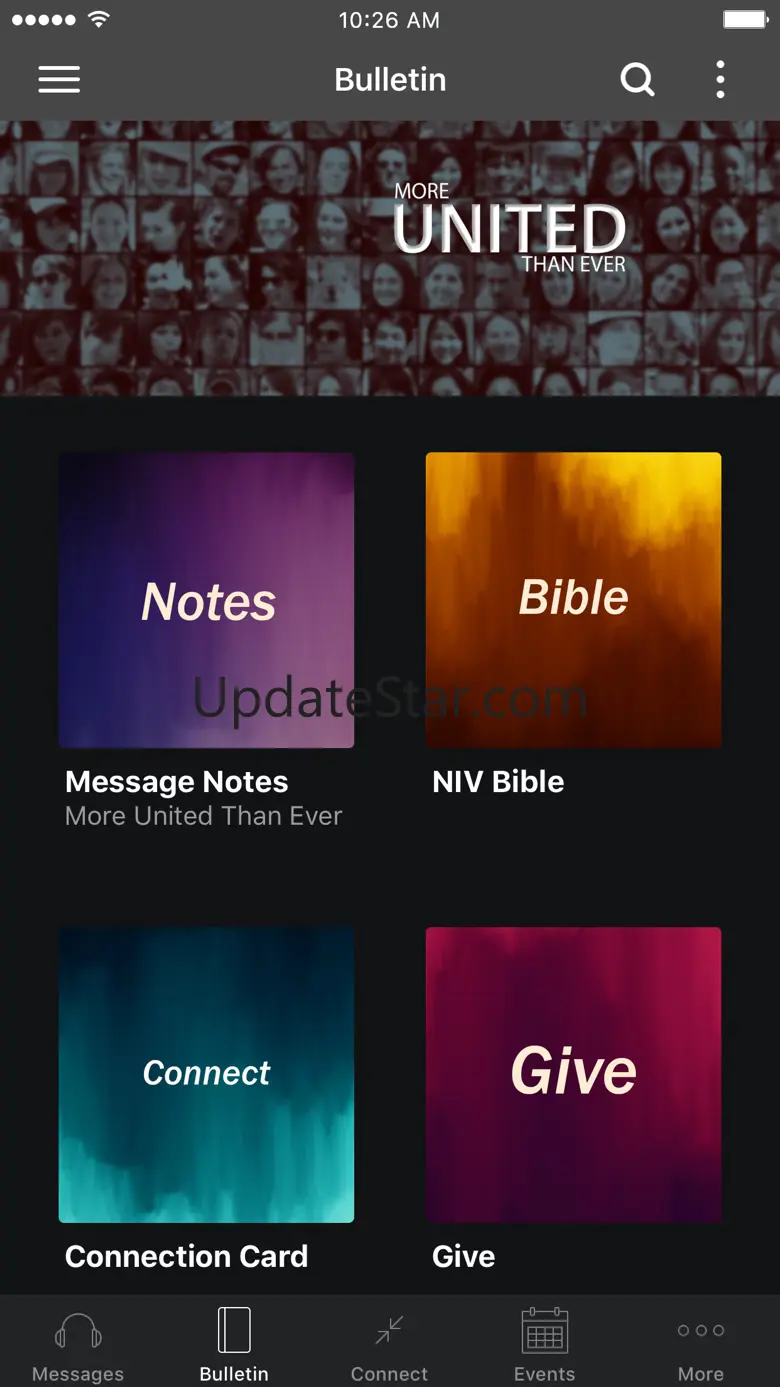Open the NIV Bible tile

(573, 600)
